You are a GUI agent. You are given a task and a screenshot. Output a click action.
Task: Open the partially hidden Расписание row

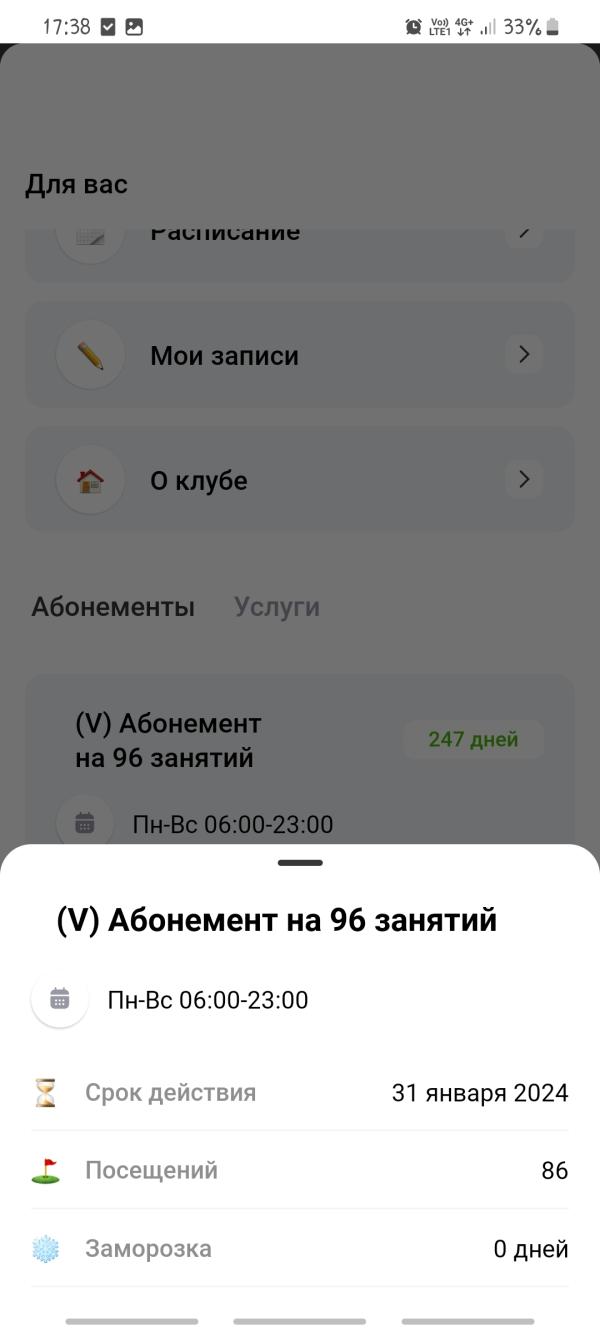point(300,254)
